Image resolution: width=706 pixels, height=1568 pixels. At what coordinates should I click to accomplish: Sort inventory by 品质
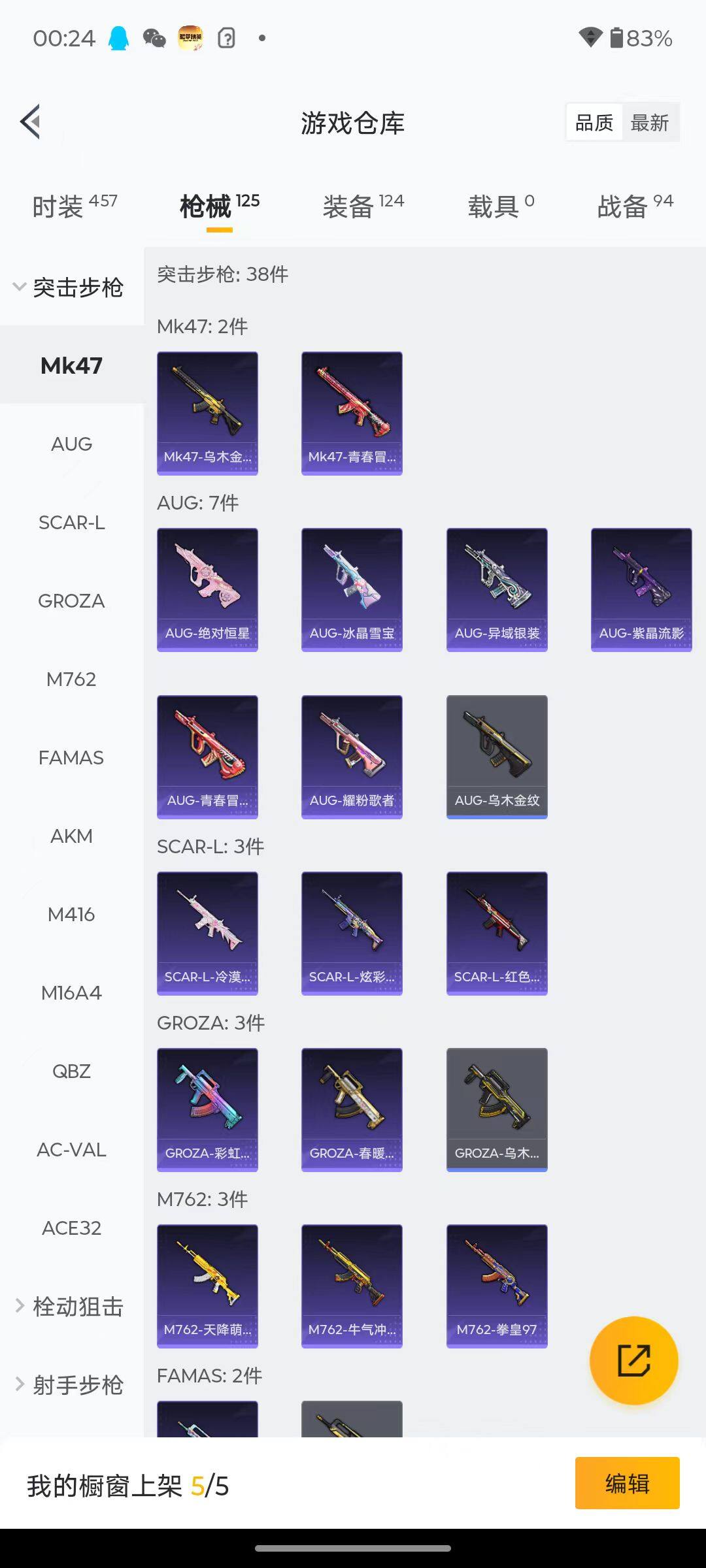pos(594,123)
